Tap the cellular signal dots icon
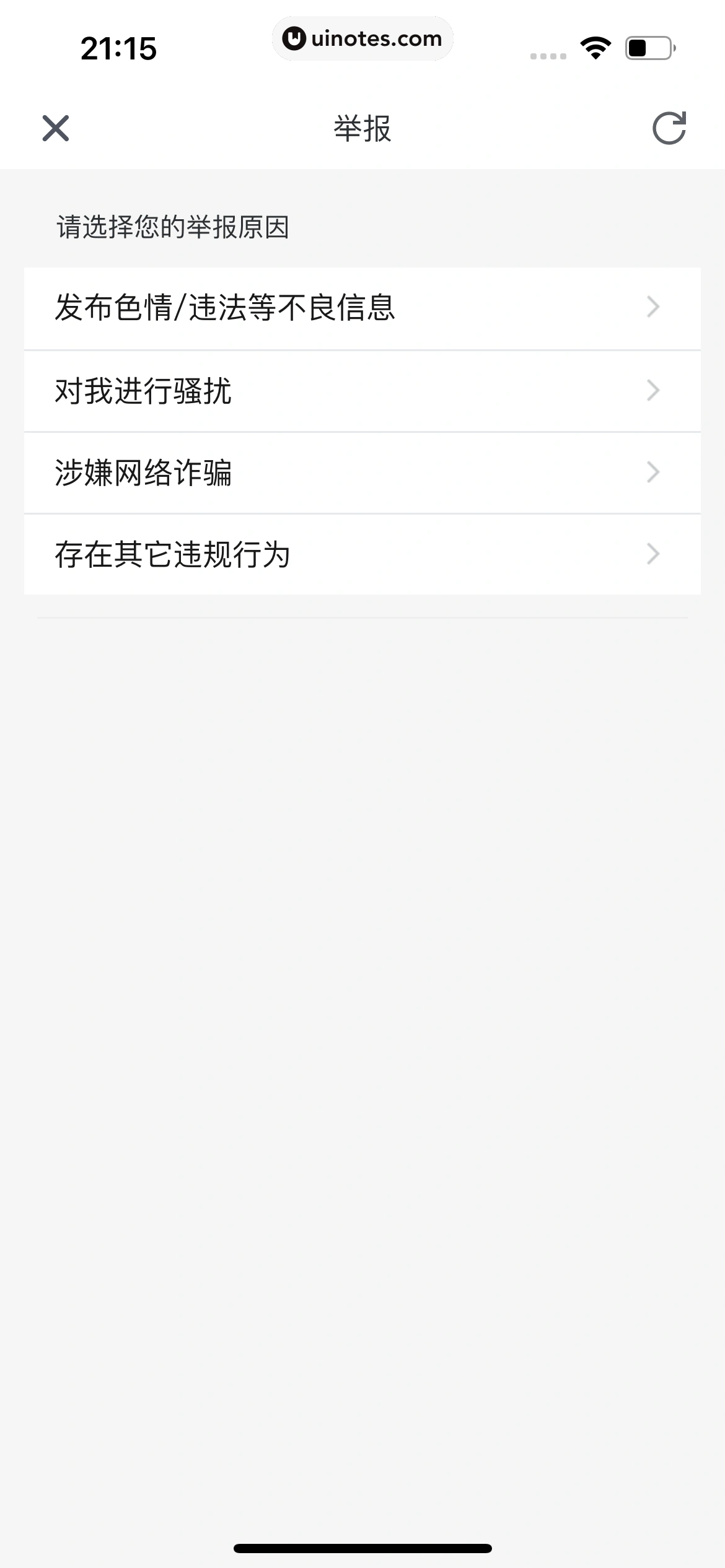Image resolution: width=725 pixels, height=1568 pixels. [548, 54]
